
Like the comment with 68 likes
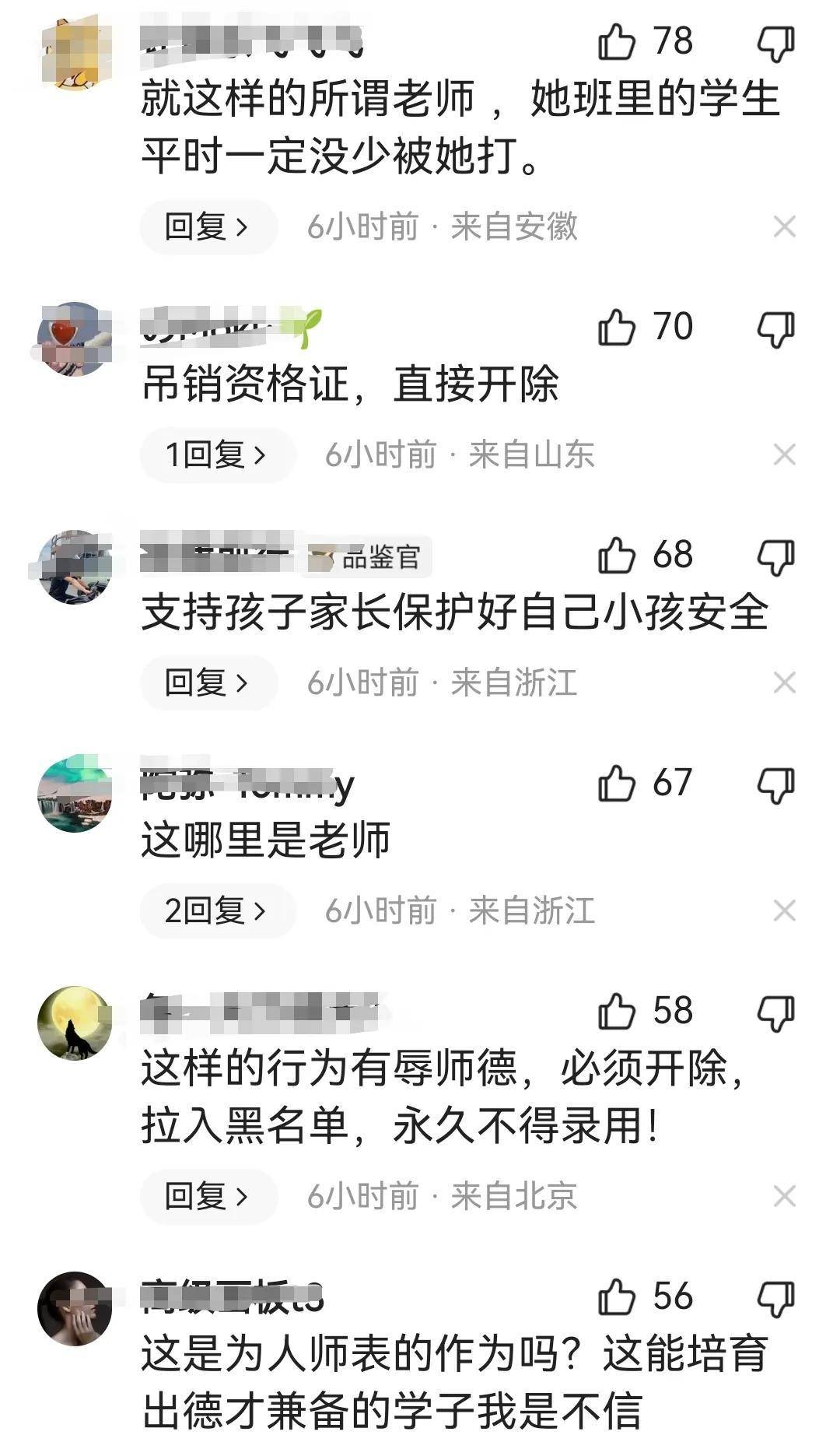coord(618,556)
